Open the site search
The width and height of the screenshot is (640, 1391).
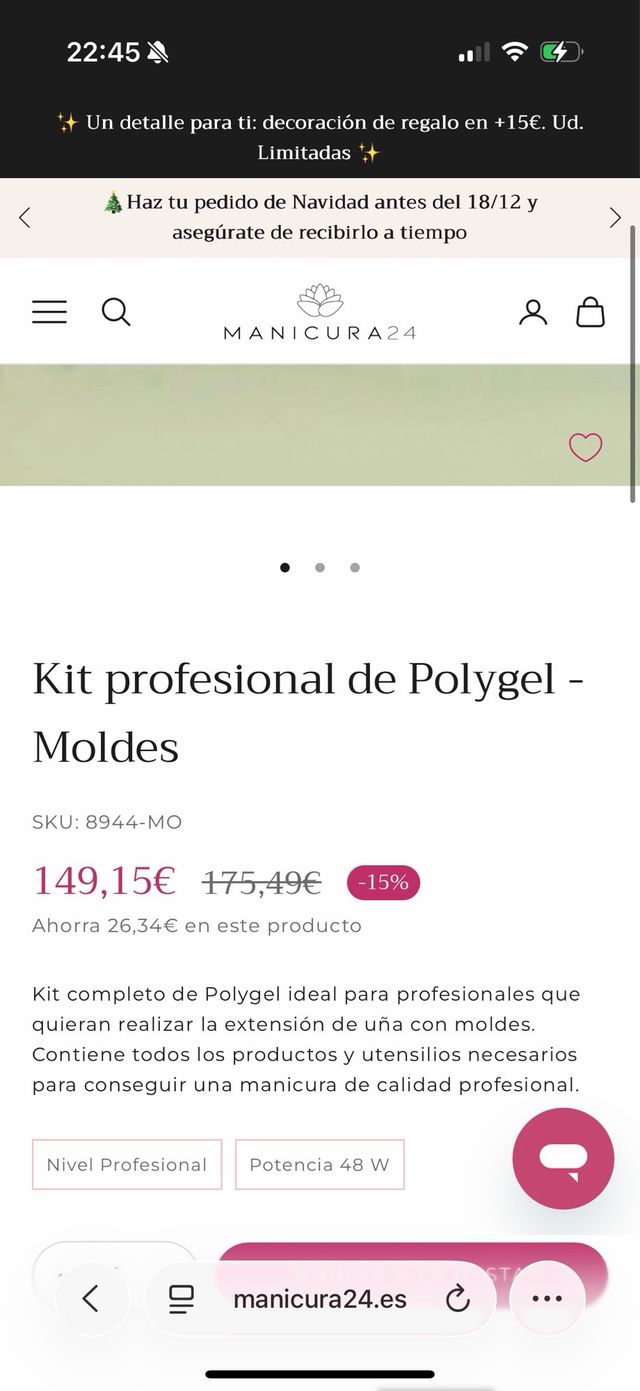coord(116,312)
